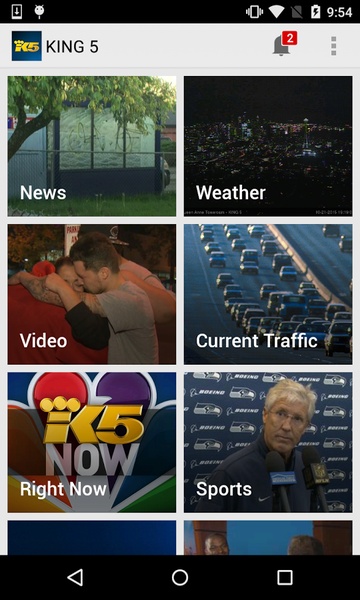Open the notifications bell

284,45
